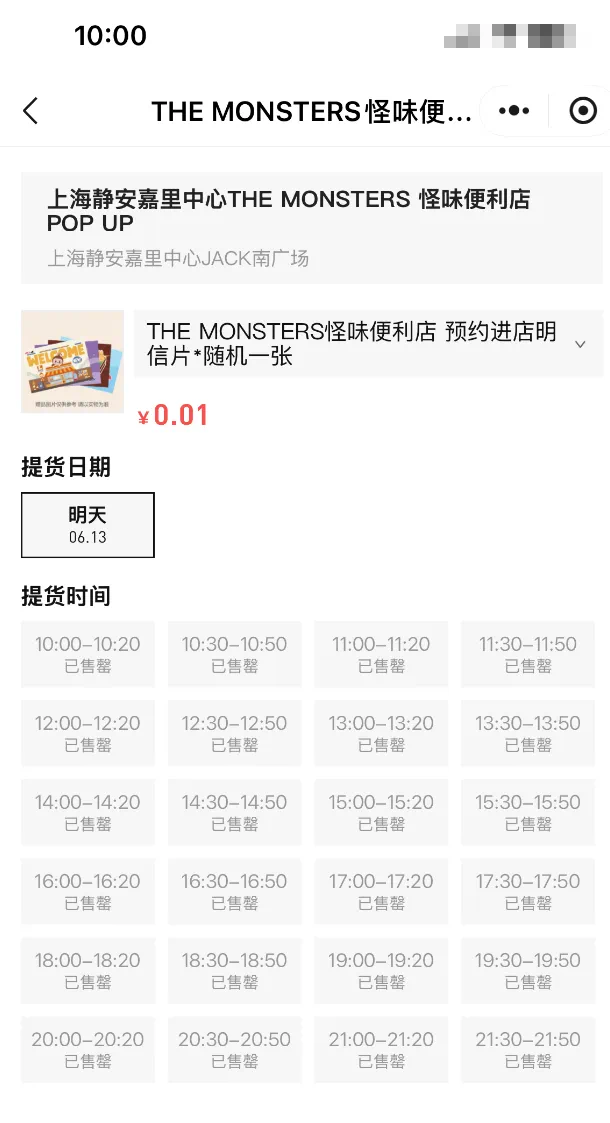The height and width of the screenshot is (1123, 610).
Task: Select pickup date 明天 06.13
Action: coord(88,525)
